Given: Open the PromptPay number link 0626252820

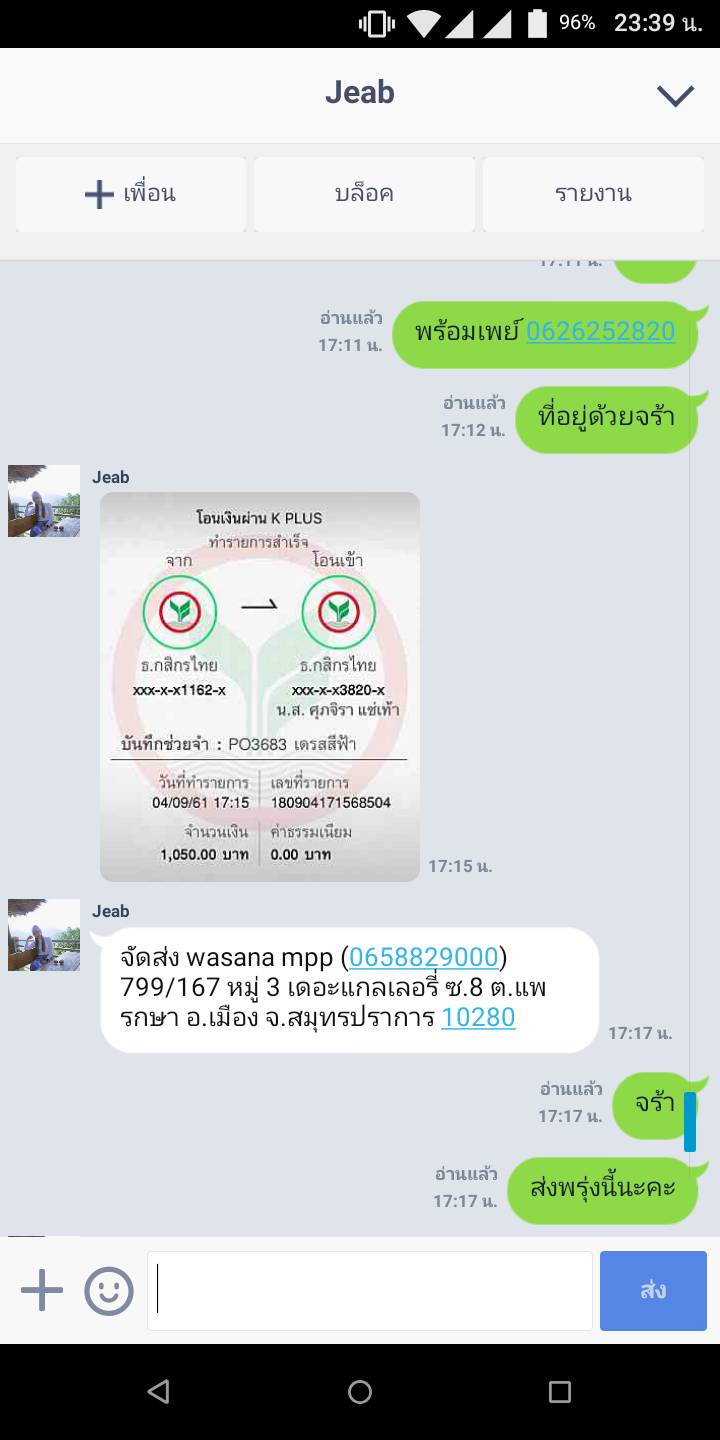Looking at the screenshot, I should coord(600,331).
